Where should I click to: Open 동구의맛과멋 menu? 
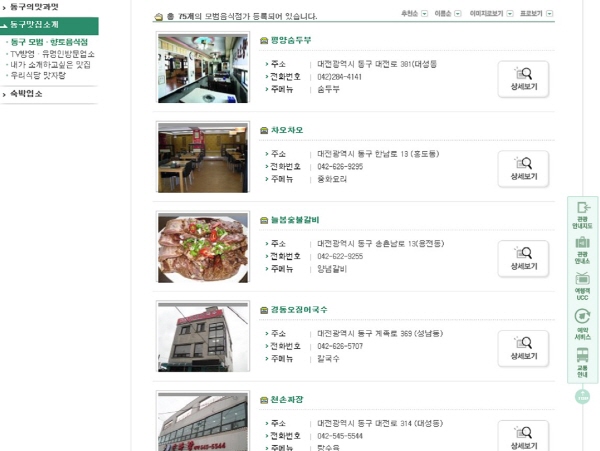click(34, 7)
